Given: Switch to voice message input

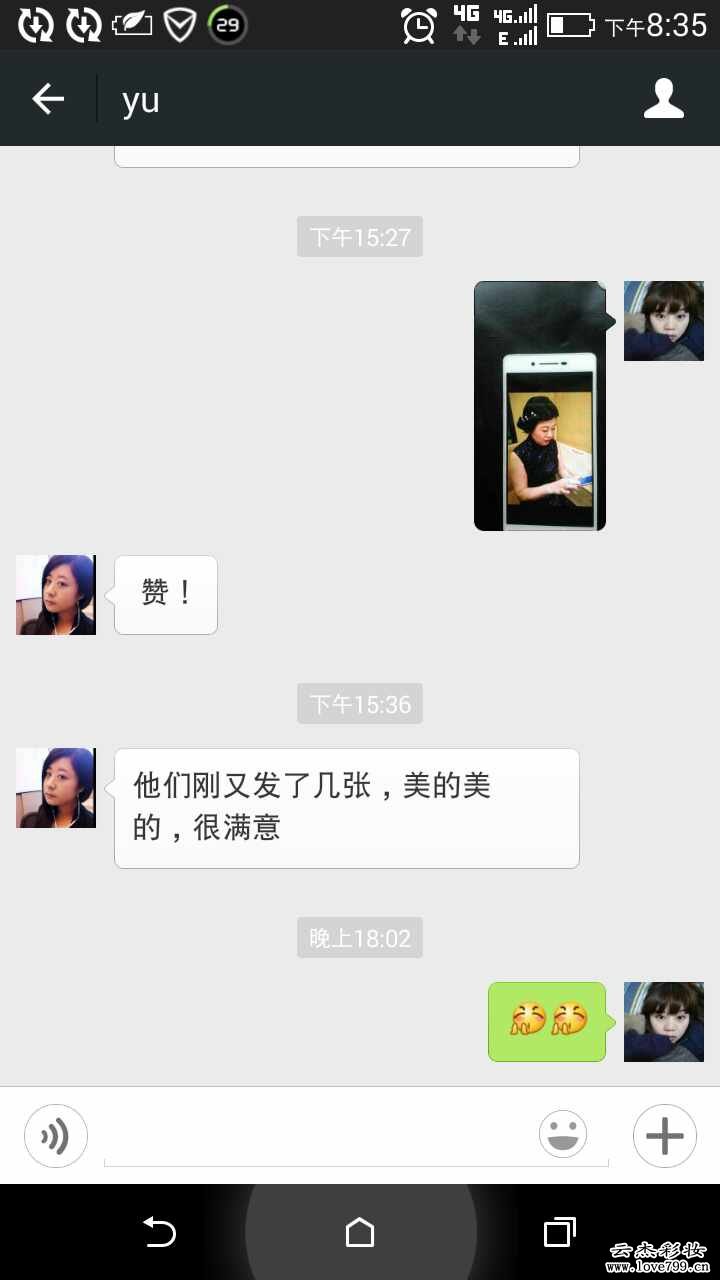Looking at the screenshot, I should click(x=56, y=1136).
